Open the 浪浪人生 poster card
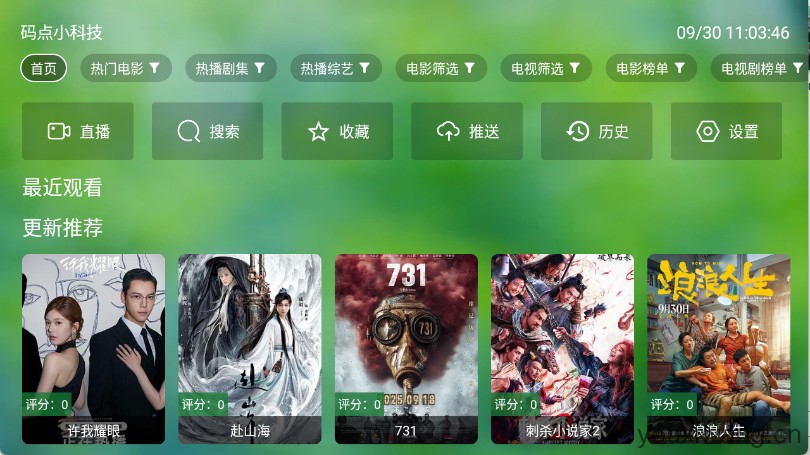The image size is (810, 455). 718,348
